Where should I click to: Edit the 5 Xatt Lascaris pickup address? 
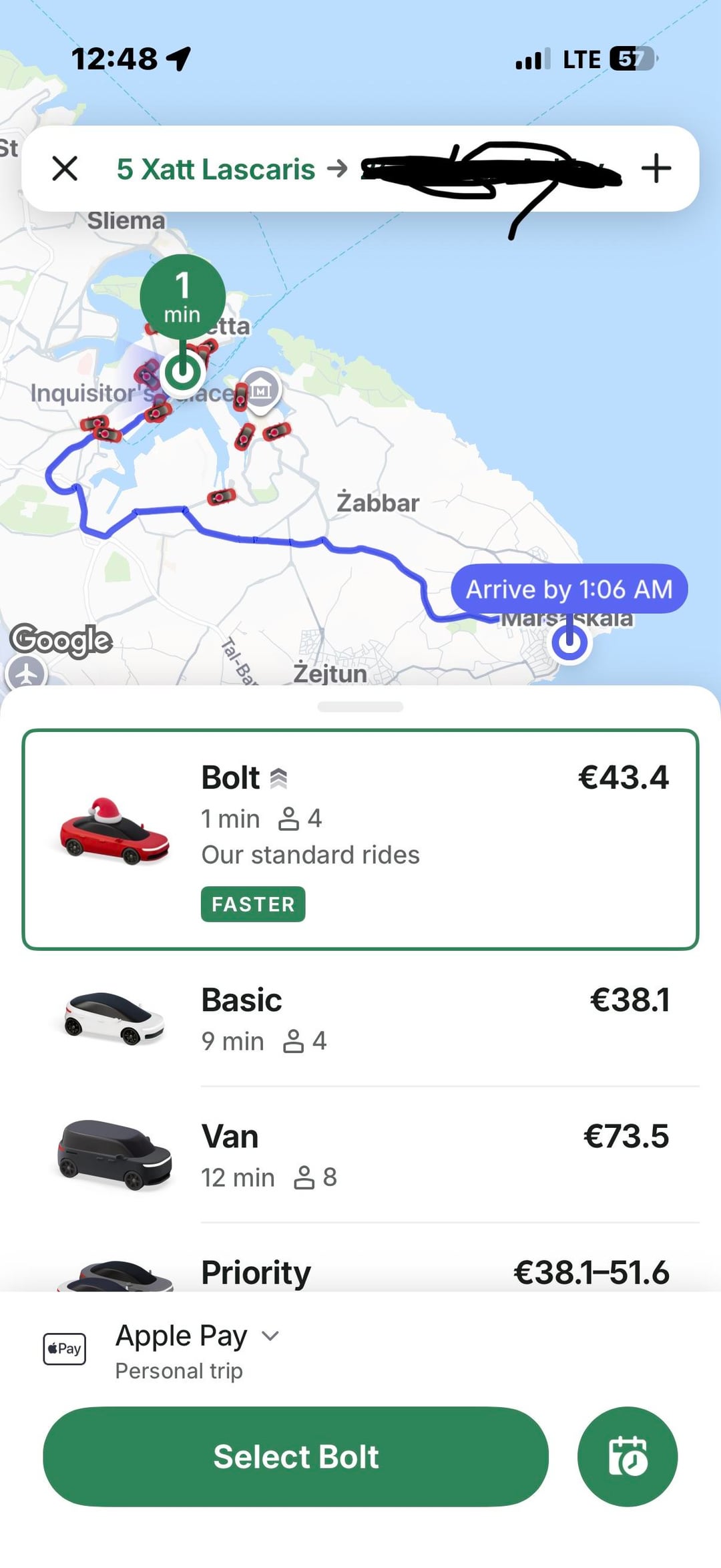coord(216,170)
